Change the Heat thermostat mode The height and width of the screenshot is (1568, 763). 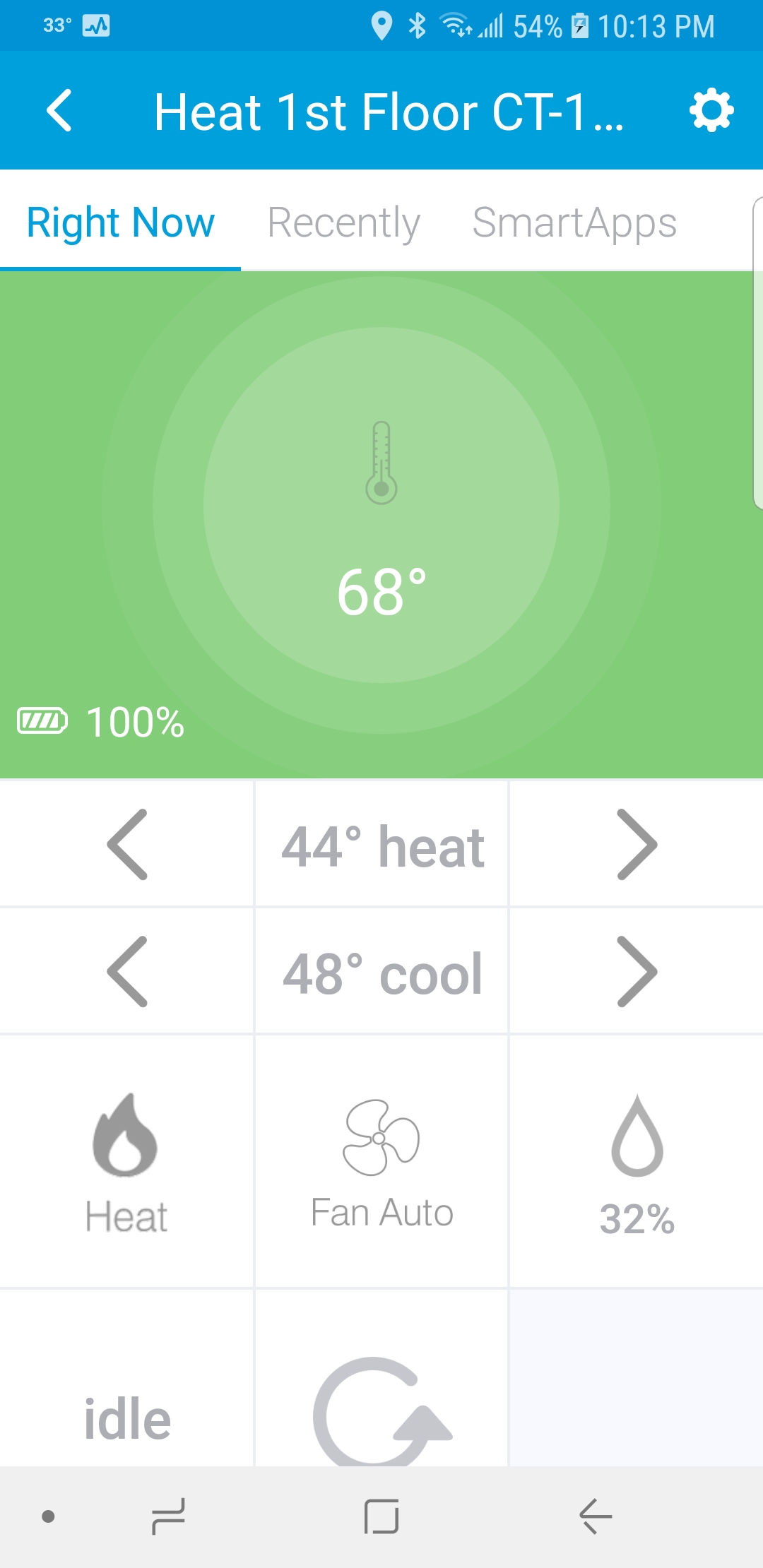[x=126, y=1162]
